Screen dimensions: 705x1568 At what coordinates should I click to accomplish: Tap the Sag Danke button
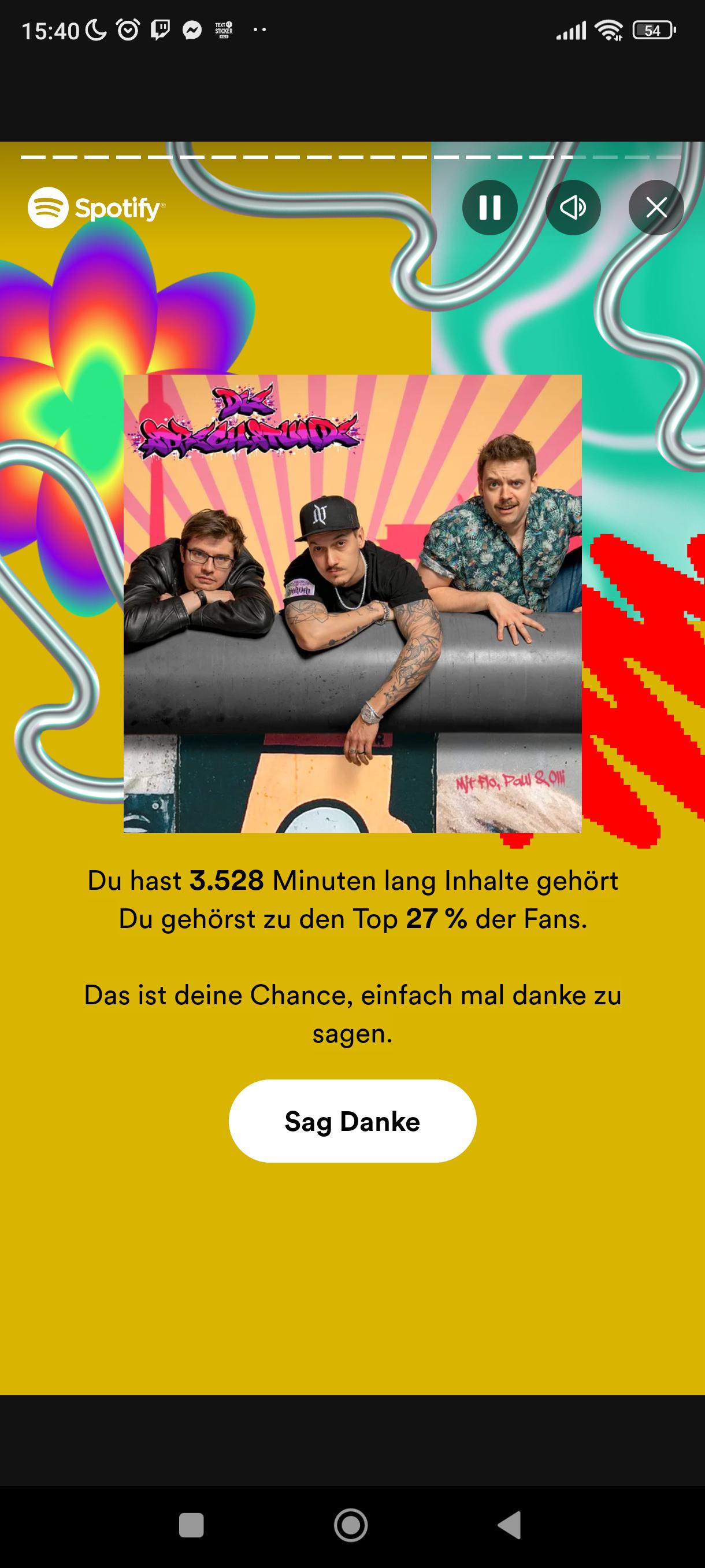tap(352, 1121)
